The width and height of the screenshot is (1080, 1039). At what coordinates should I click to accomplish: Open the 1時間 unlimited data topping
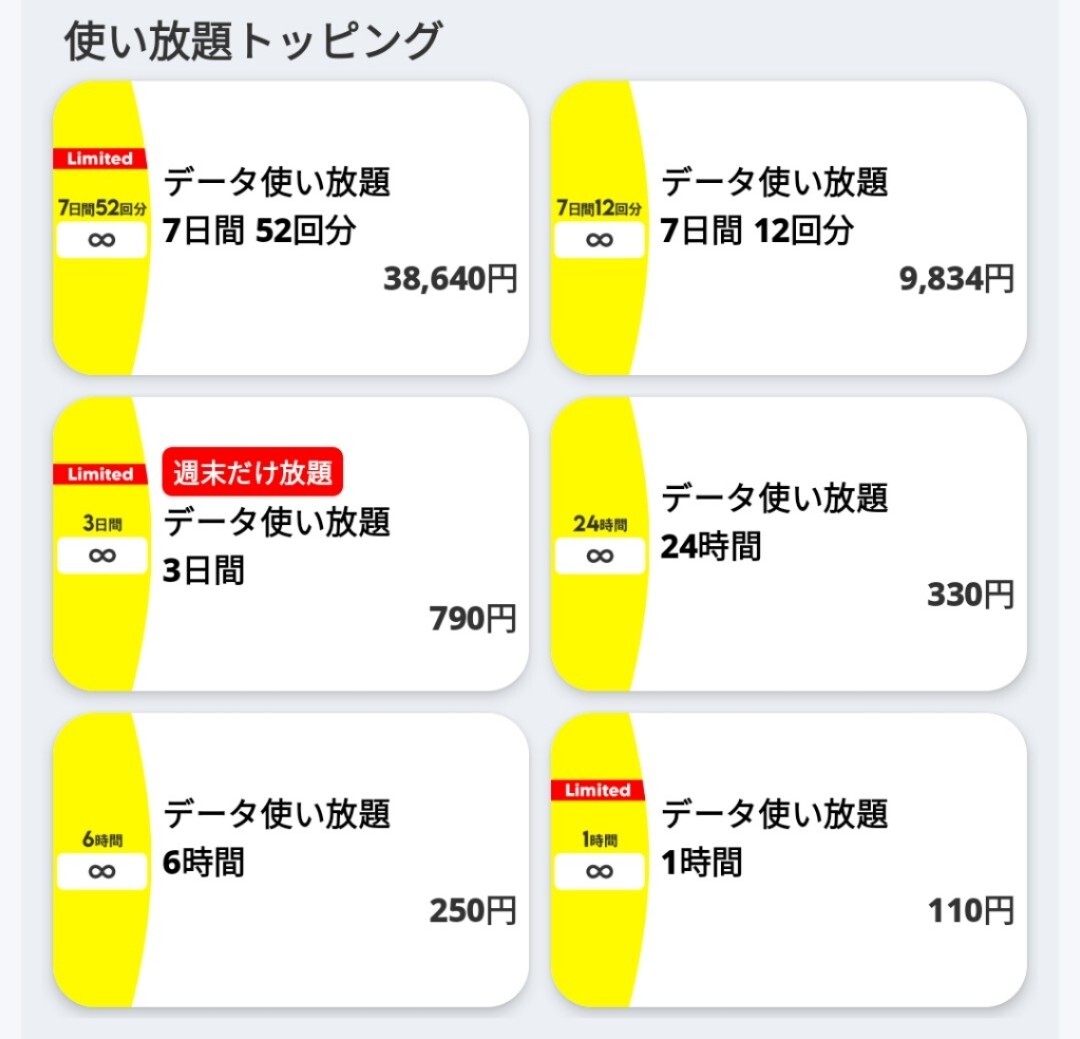(x=788, y=860)
